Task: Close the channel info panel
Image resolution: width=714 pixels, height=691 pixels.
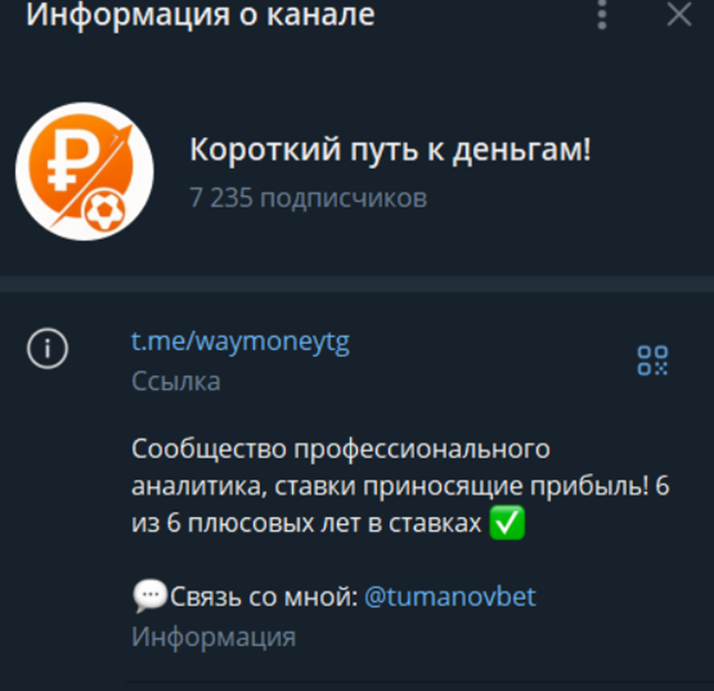Action: pyautogui.click(x=679, y=15)
